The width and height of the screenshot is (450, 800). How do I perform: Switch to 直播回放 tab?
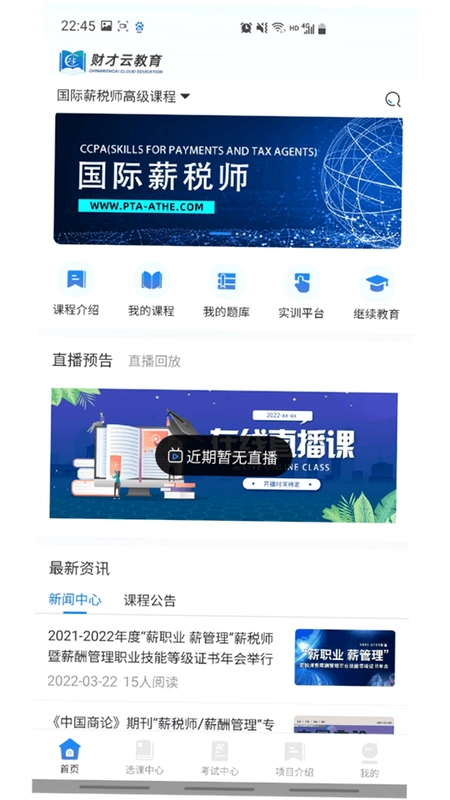point(154,361)
